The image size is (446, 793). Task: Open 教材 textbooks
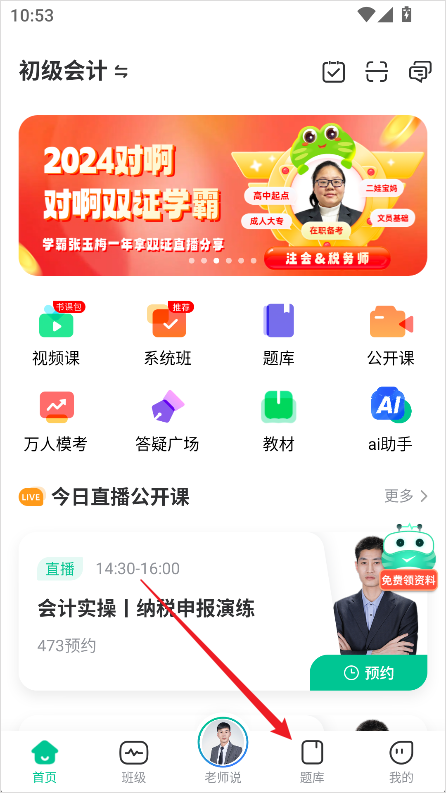(x=279, y=421)
